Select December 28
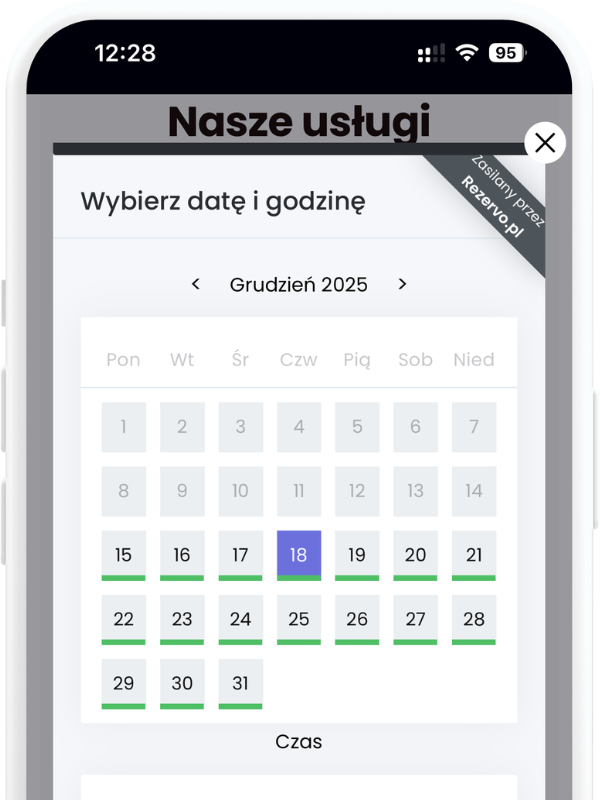600x800 pixels. [x=474, y=619]
